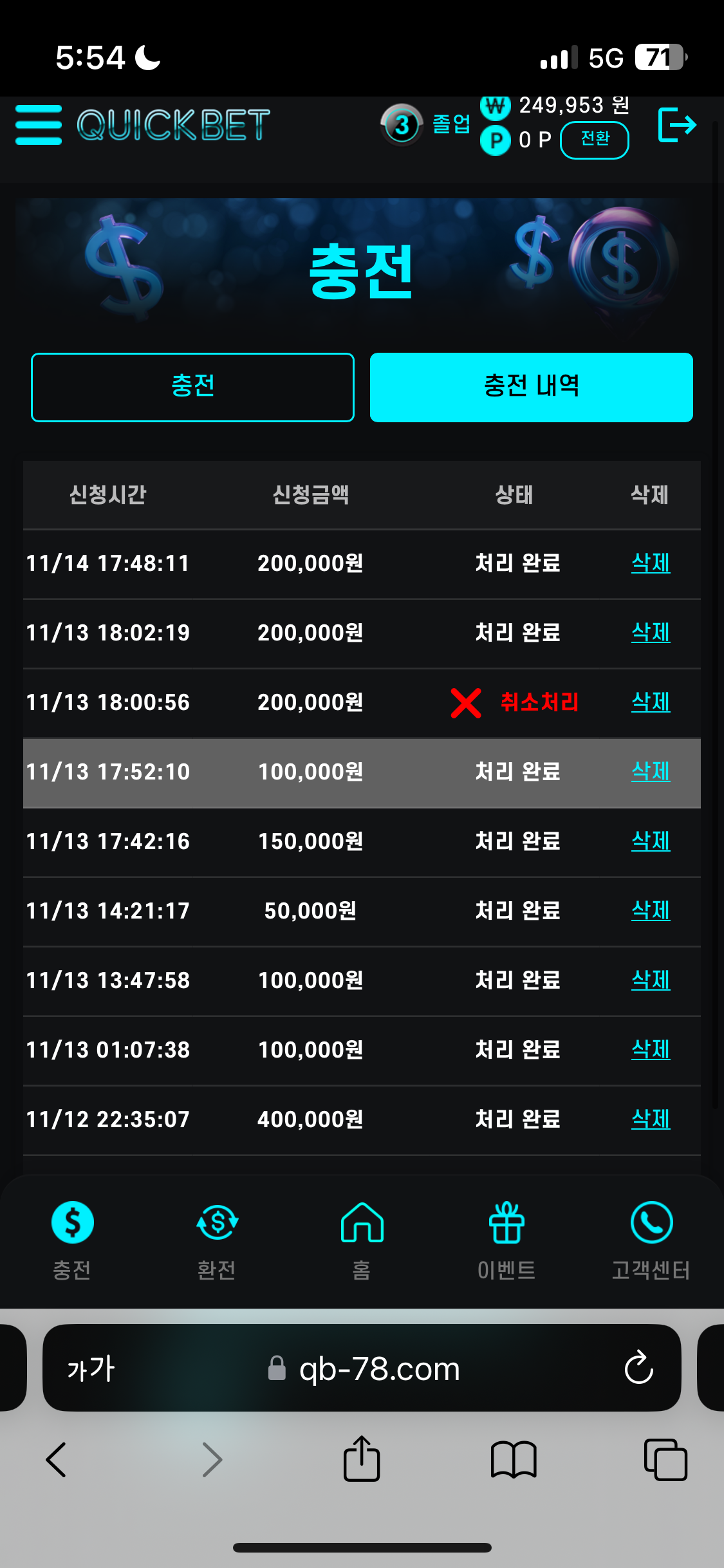Delete the 50,000원 11/13 14:21:17 record
The image size is (724, 1568).
[x=650, y=911]
